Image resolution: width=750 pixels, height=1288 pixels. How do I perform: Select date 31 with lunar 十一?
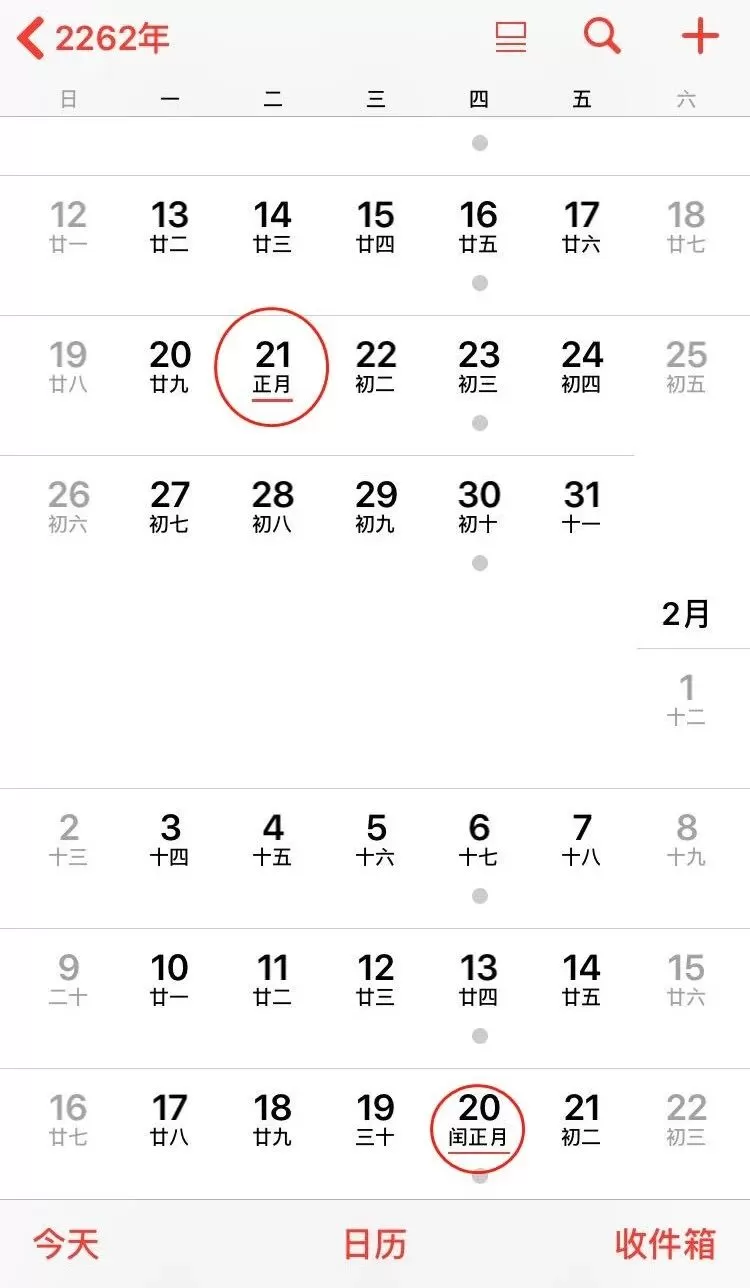tap(581, 506)
